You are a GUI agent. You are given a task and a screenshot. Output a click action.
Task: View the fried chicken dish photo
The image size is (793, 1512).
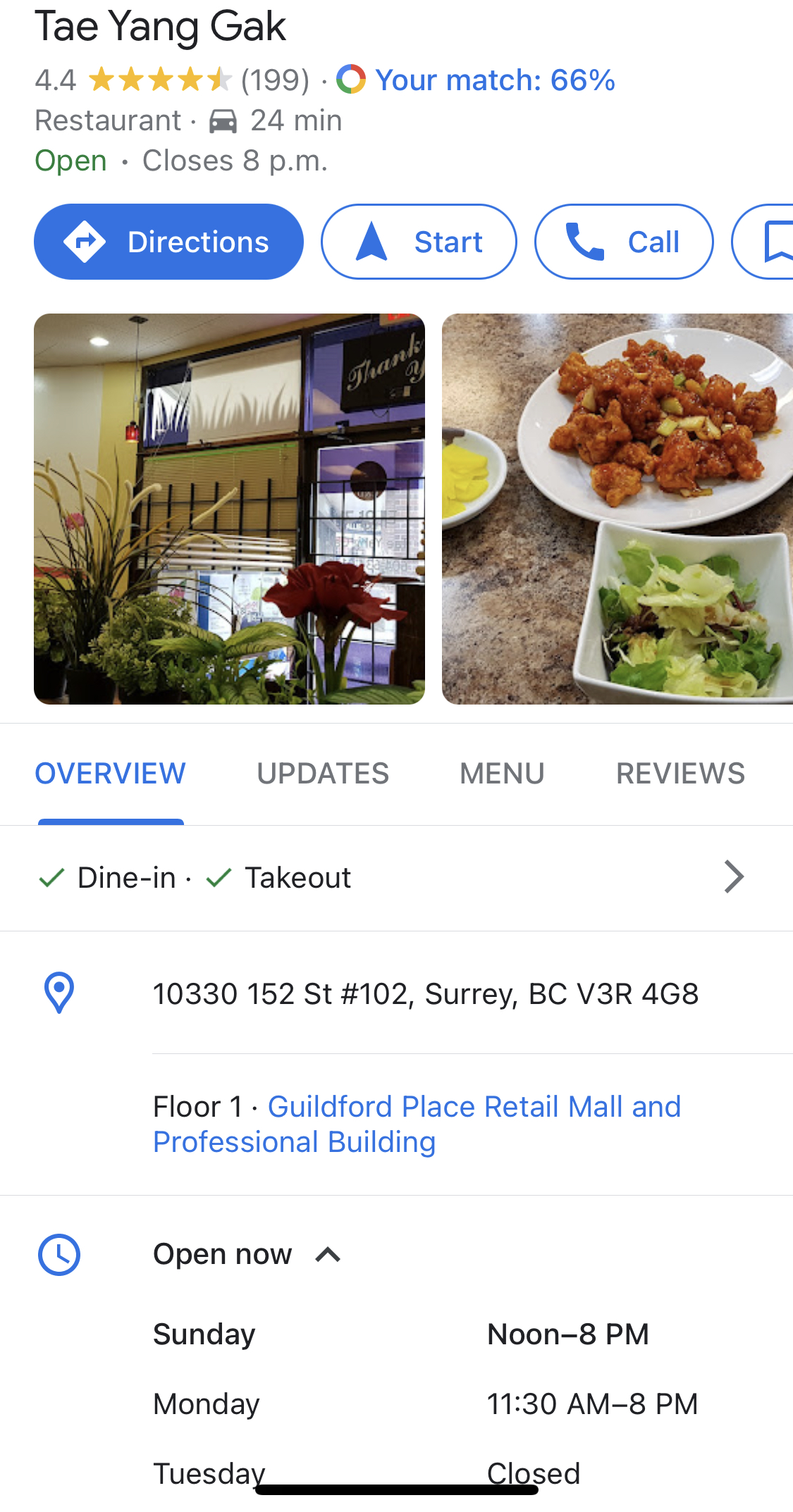617,509
